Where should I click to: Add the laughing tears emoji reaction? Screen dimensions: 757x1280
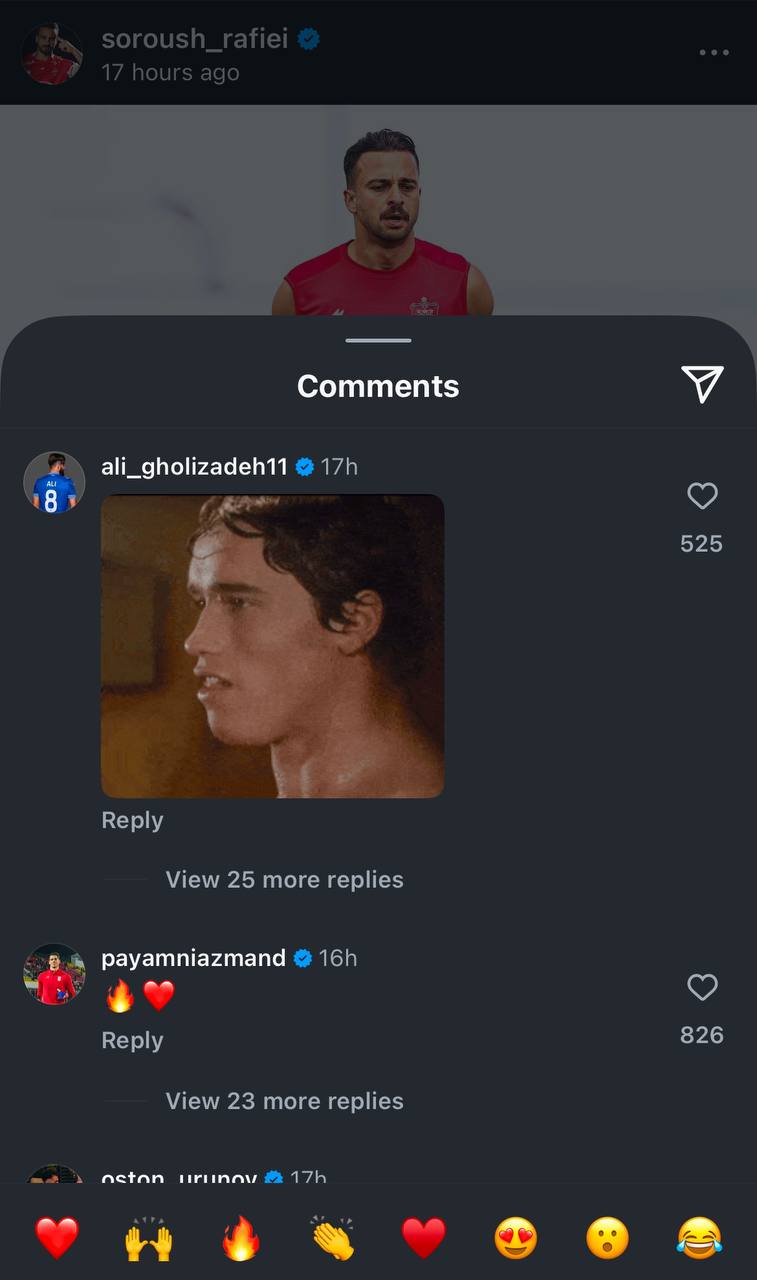[699, 1239]
